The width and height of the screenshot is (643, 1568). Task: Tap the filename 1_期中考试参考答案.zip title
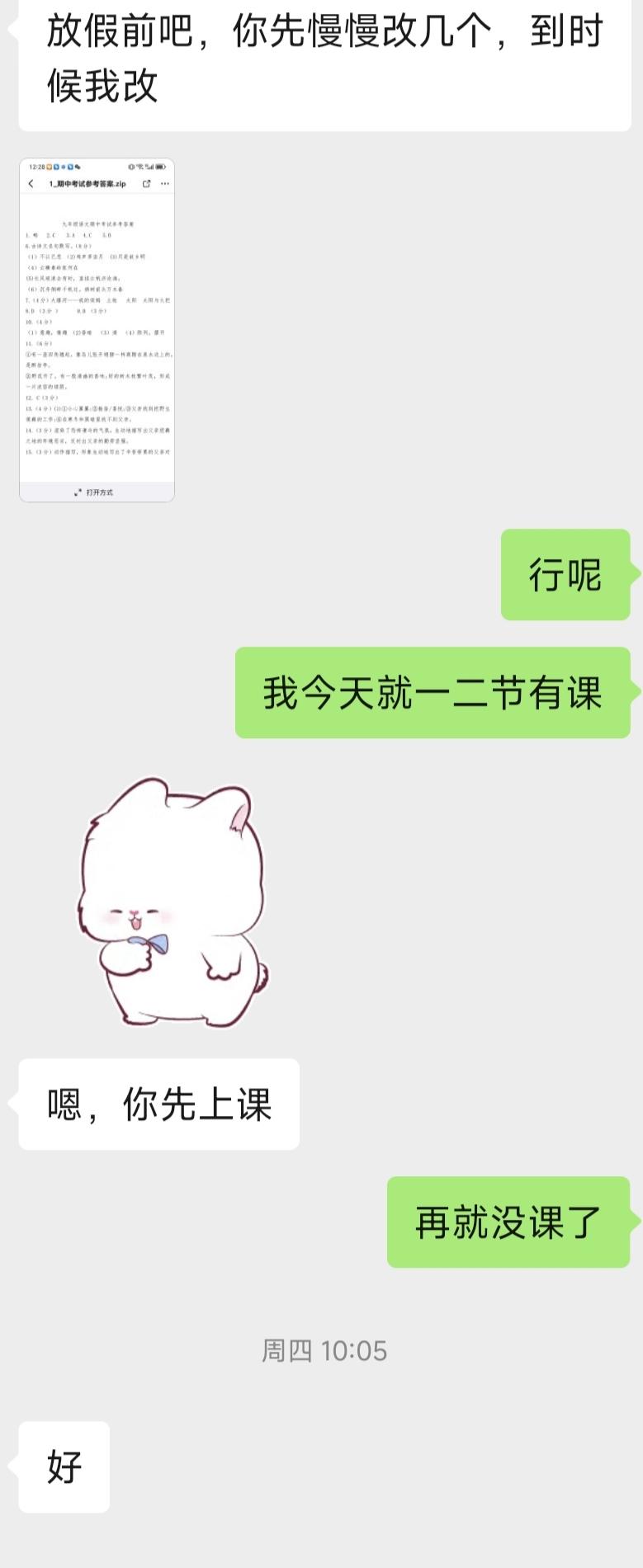[87, 183]
